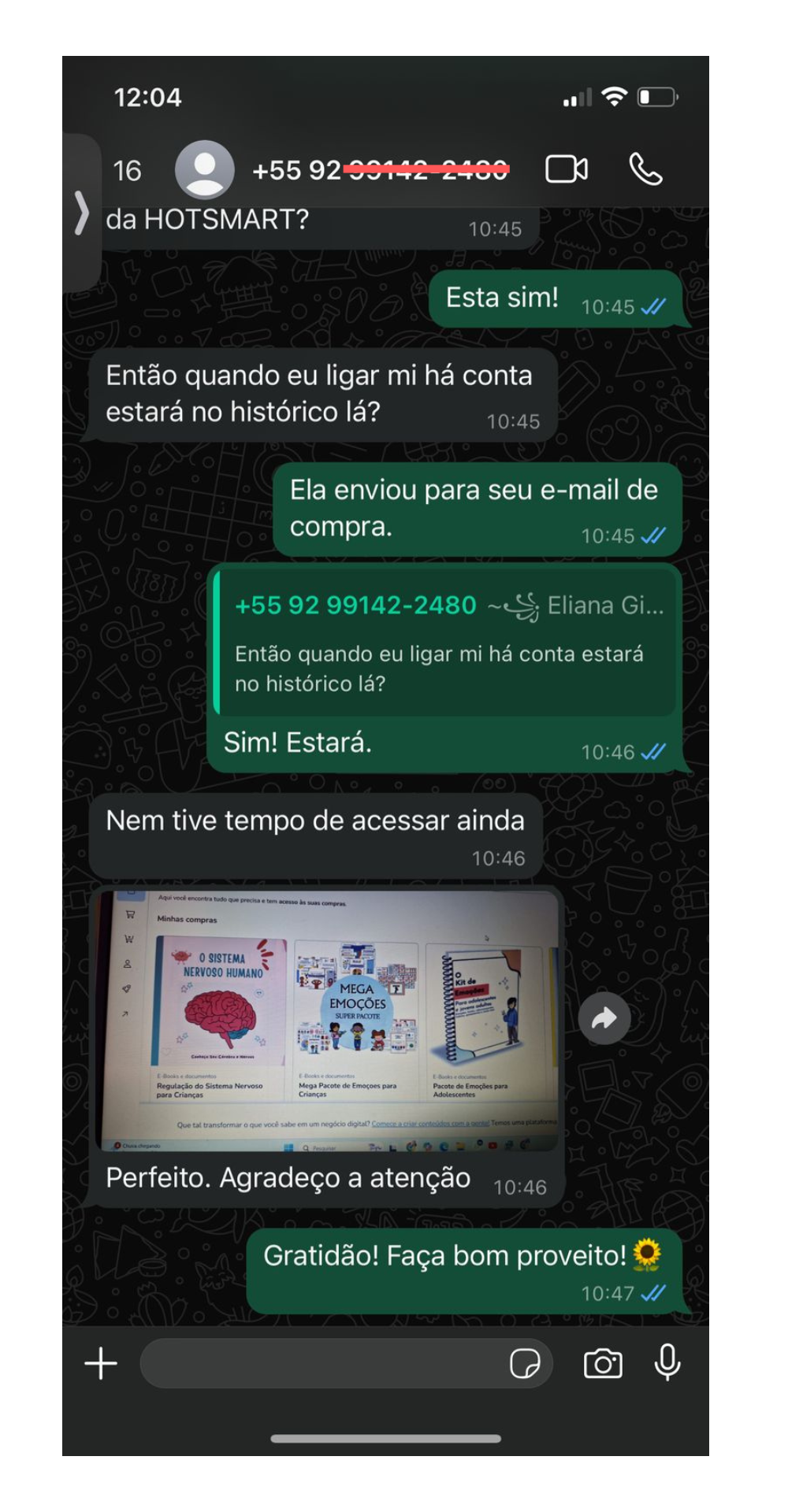The height and width of the screenshot is (1512, 788).
Task: Open the contact's profile avatar
Action: pyautogui.click(x=204, y=169)
